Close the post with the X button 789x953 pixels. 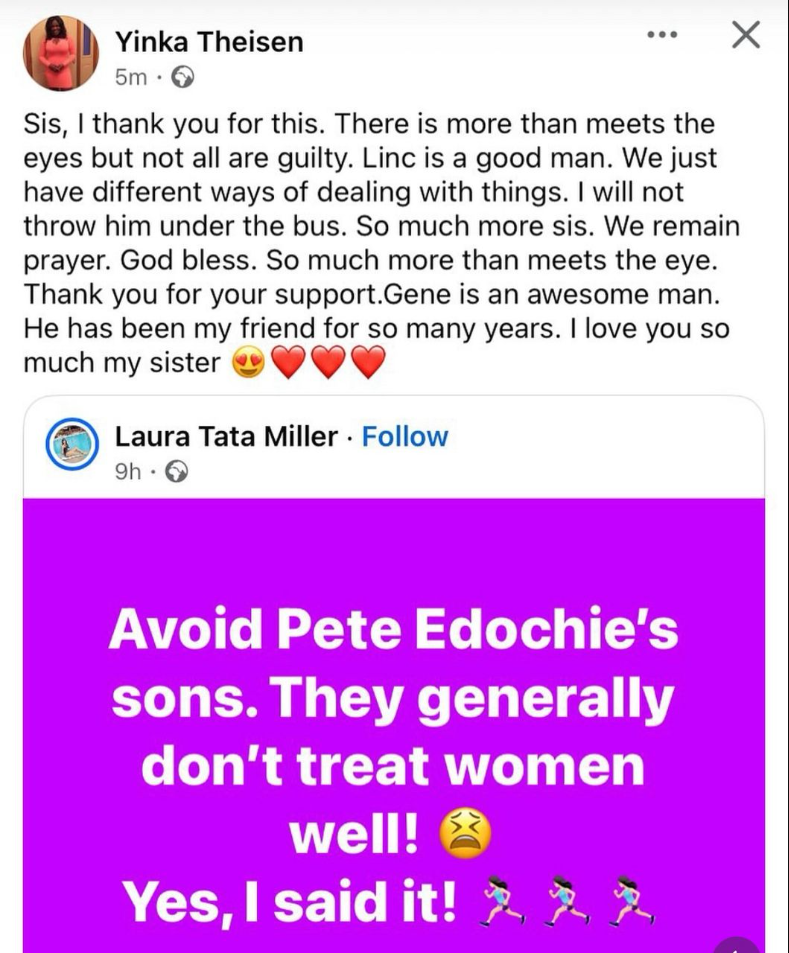tap(745, 35)
